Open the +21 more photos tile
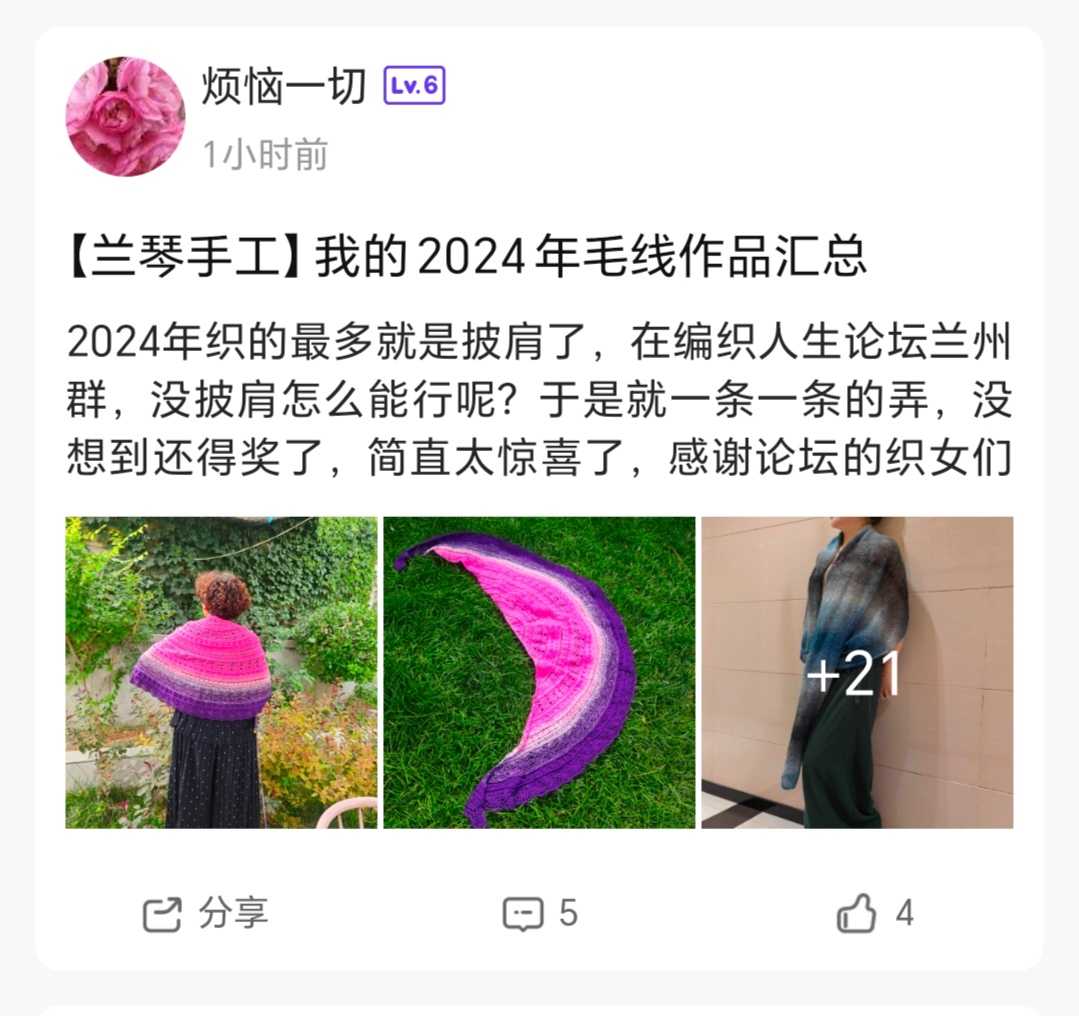The width and height of the screenshot is (1079, 1016). 857,672
